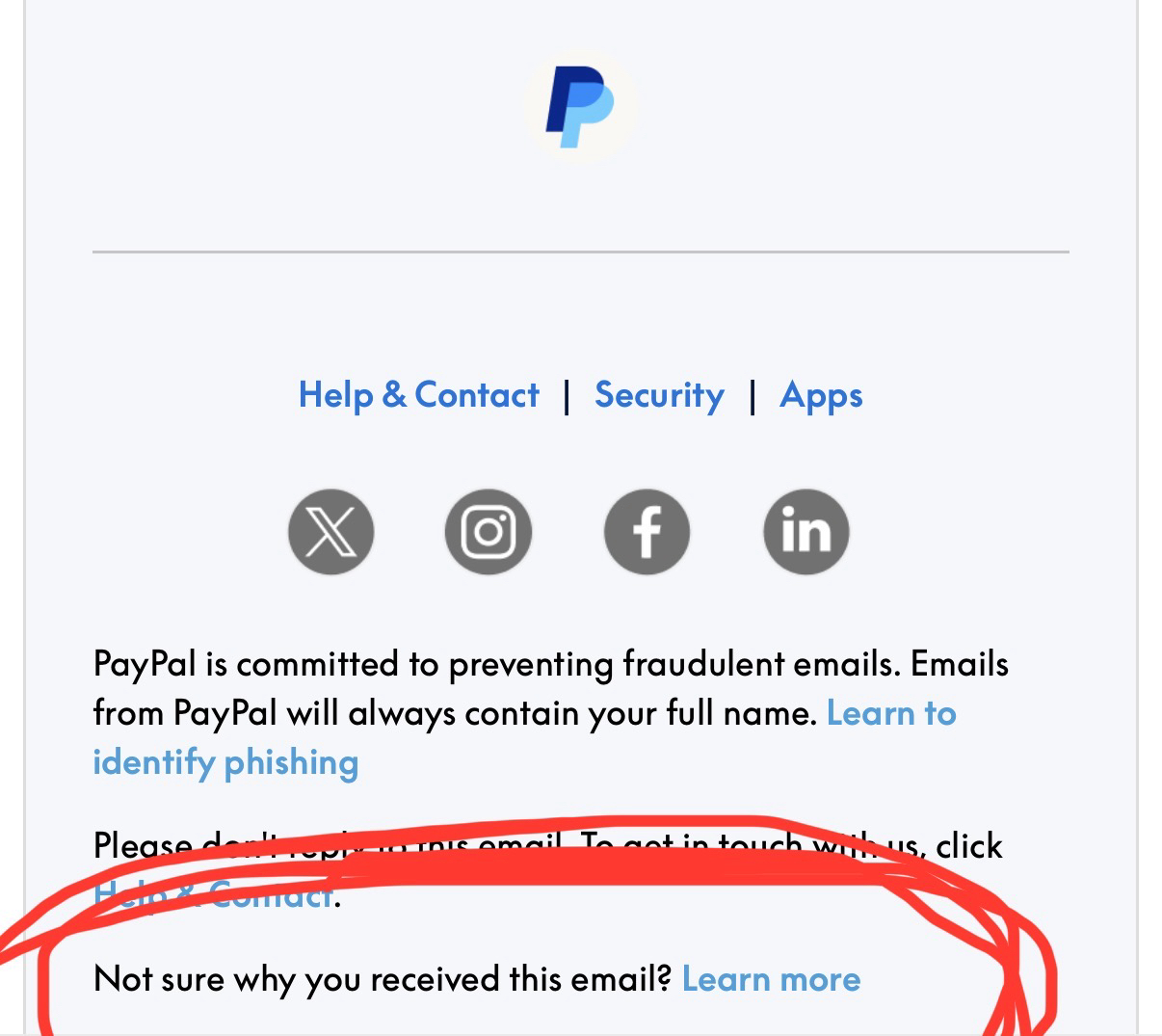Open PayPal's Instagram icon
The width and height of the screenshot is (1162, 1036).
tap(489, 532)
